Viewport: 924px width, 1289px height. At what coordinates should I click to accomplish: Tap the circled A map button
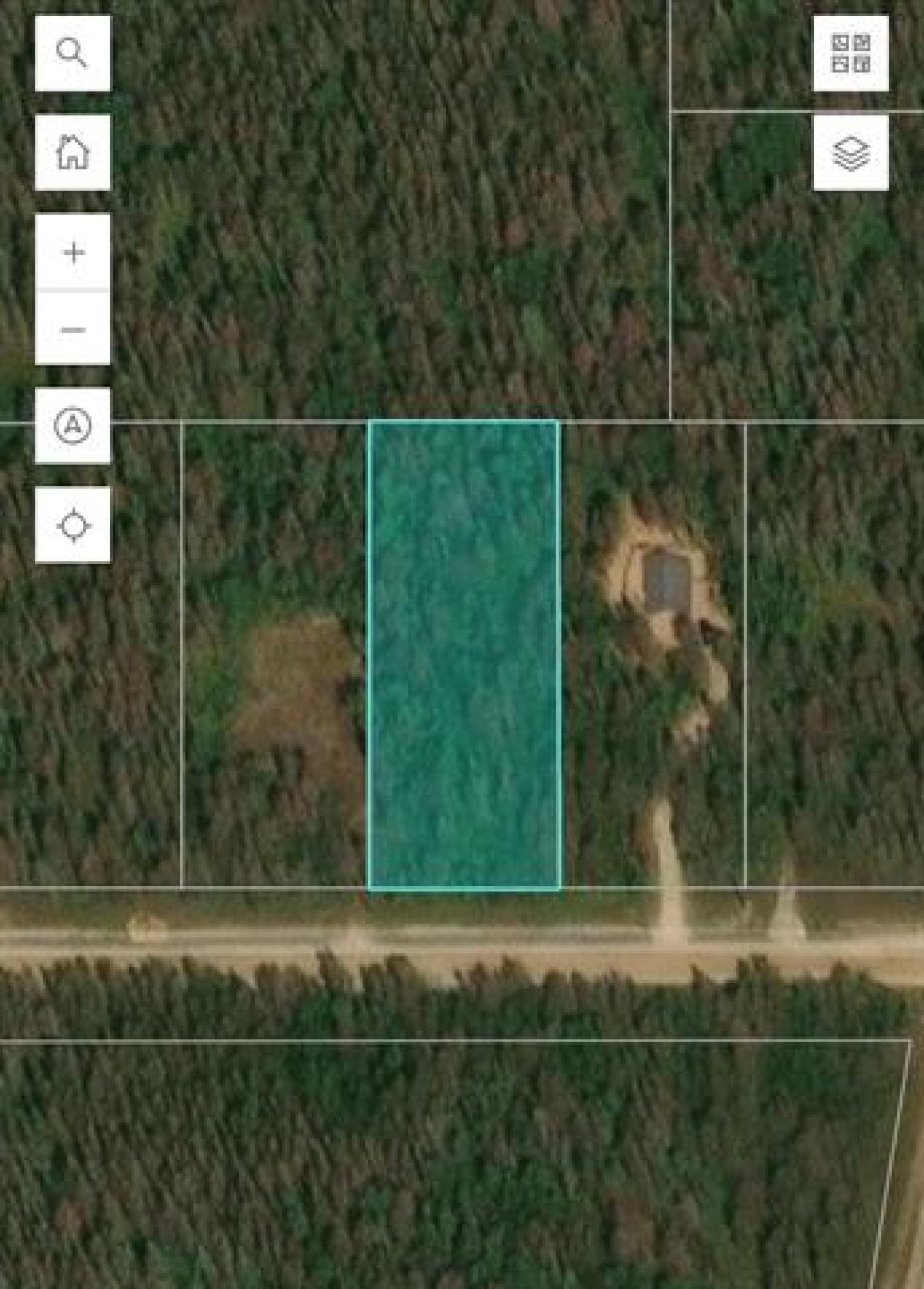tap(73, 425)
